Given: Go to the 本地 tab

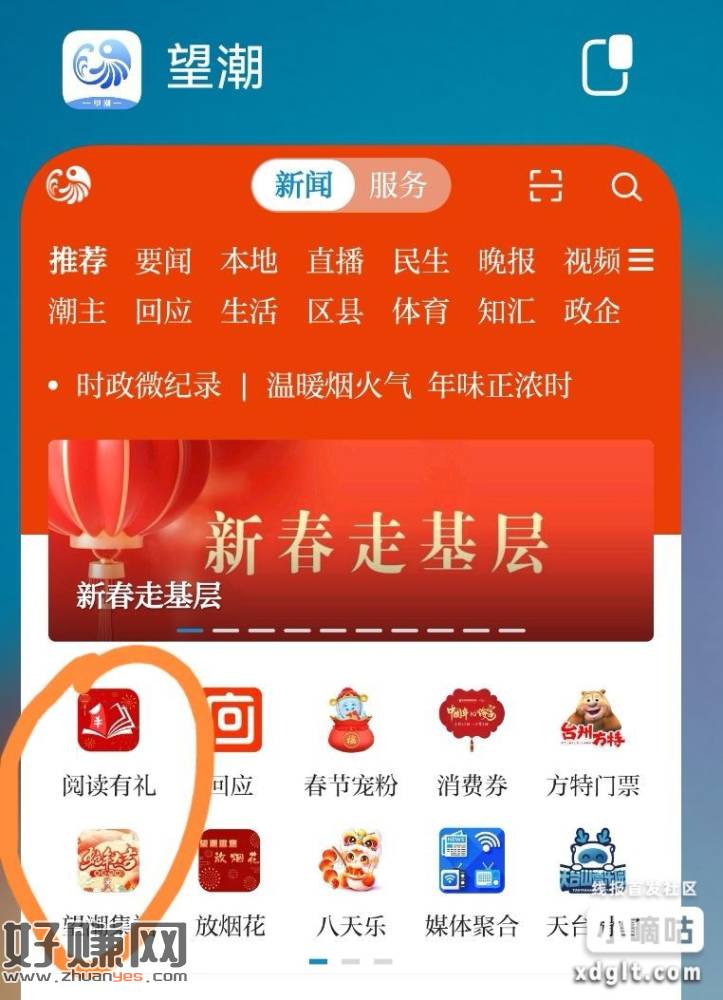Looking at the screenshot, I should pos(248,262).
